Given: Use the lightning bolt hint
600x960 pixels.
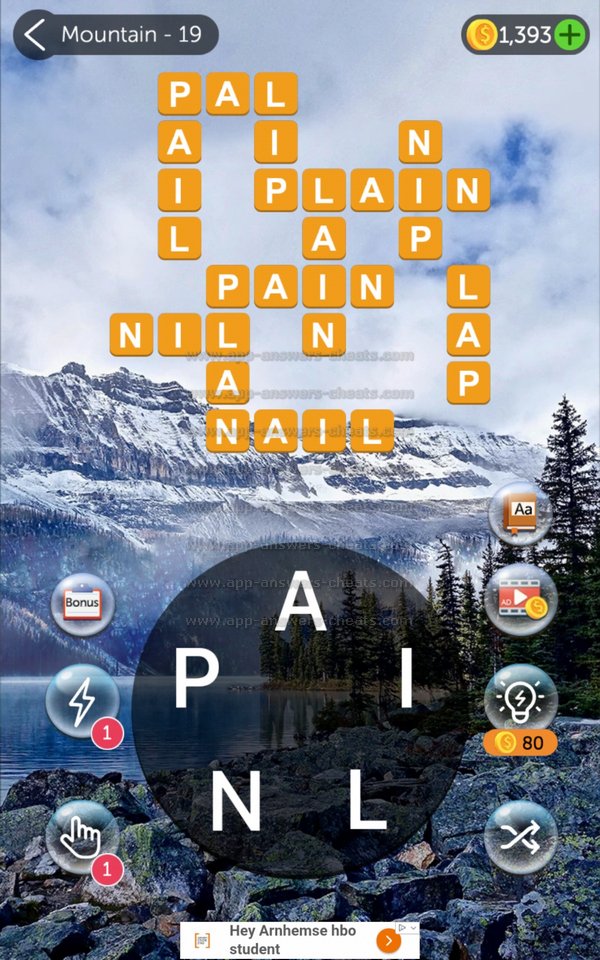Looking at the screenshot, I should coord(83,700).
